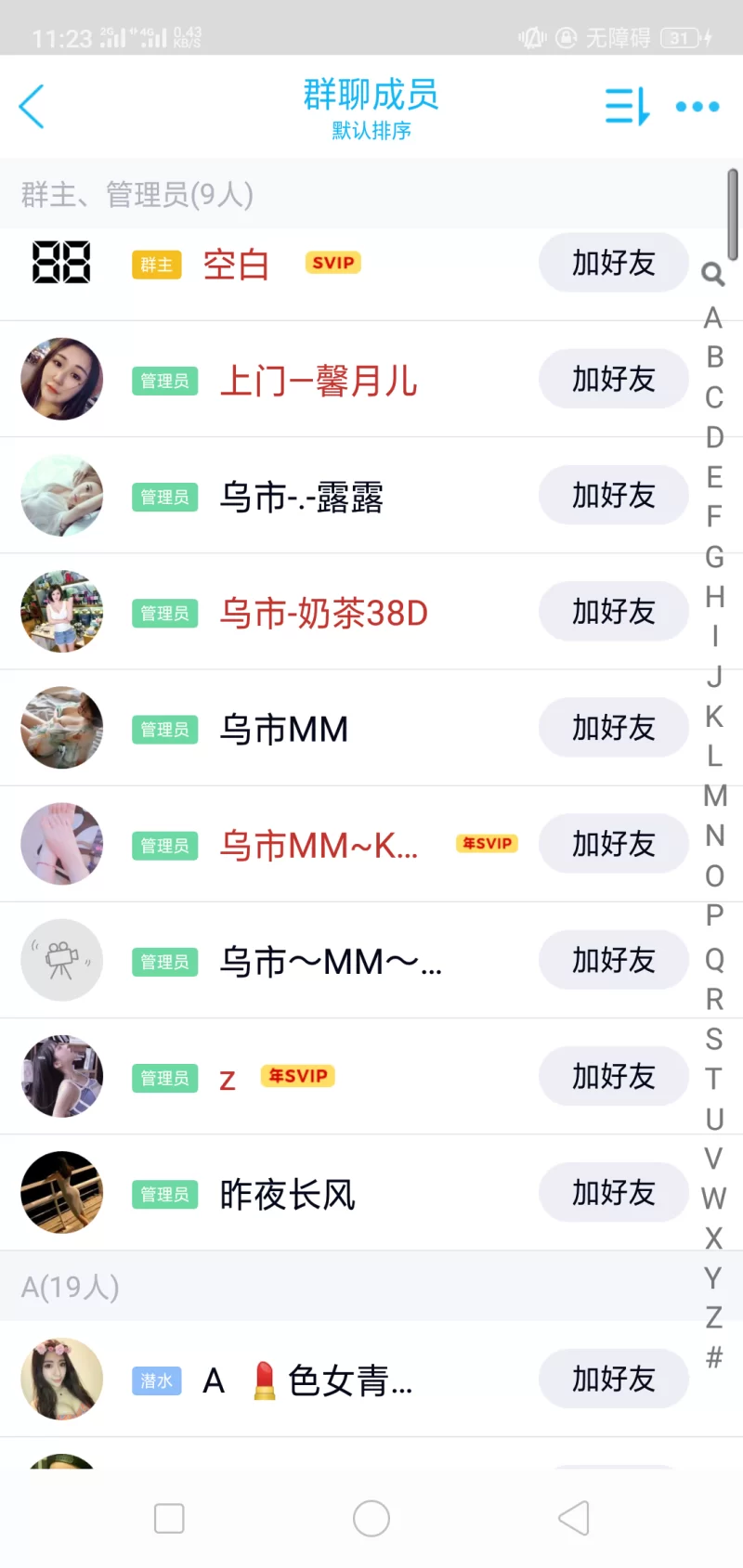Open the 乌市MM~K... member row
Viewport: 743px width, 1568px height.
click(319, 845)
